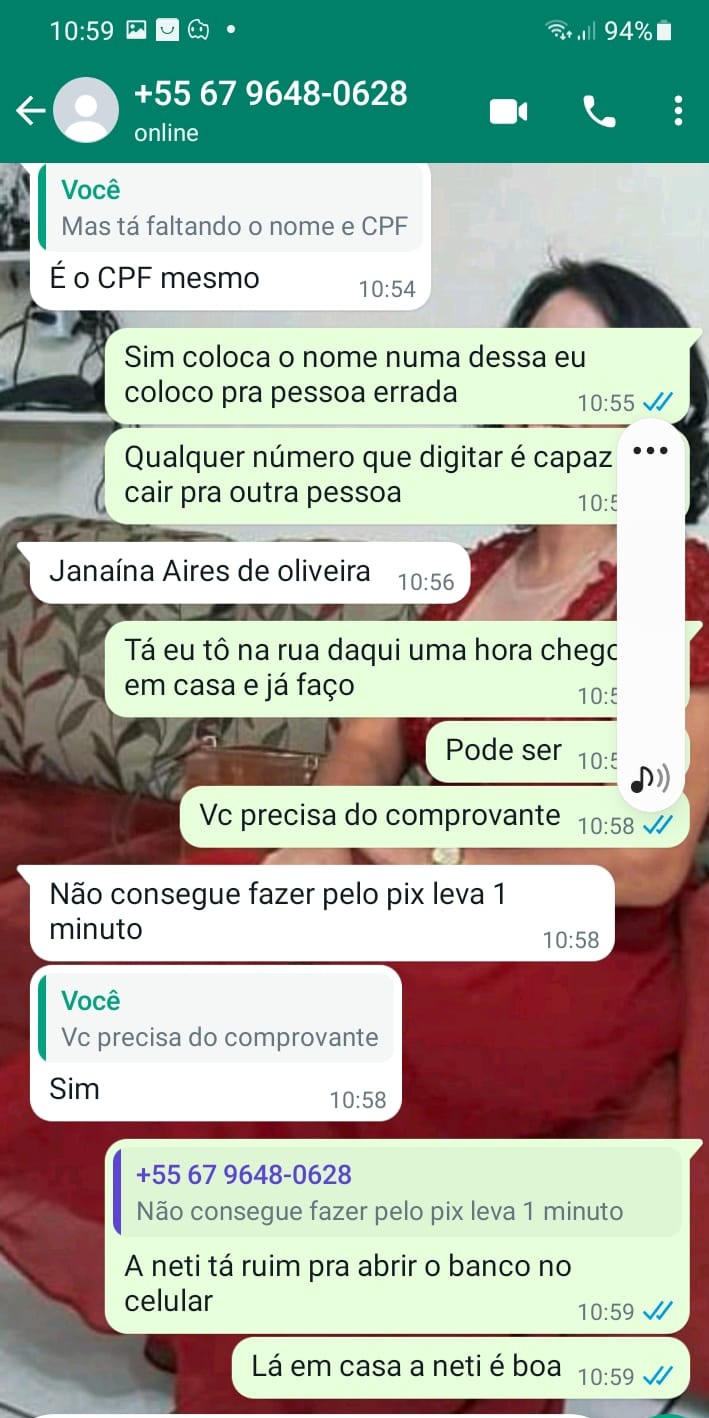Open the chat overflow menu

(x=678, y=111)
